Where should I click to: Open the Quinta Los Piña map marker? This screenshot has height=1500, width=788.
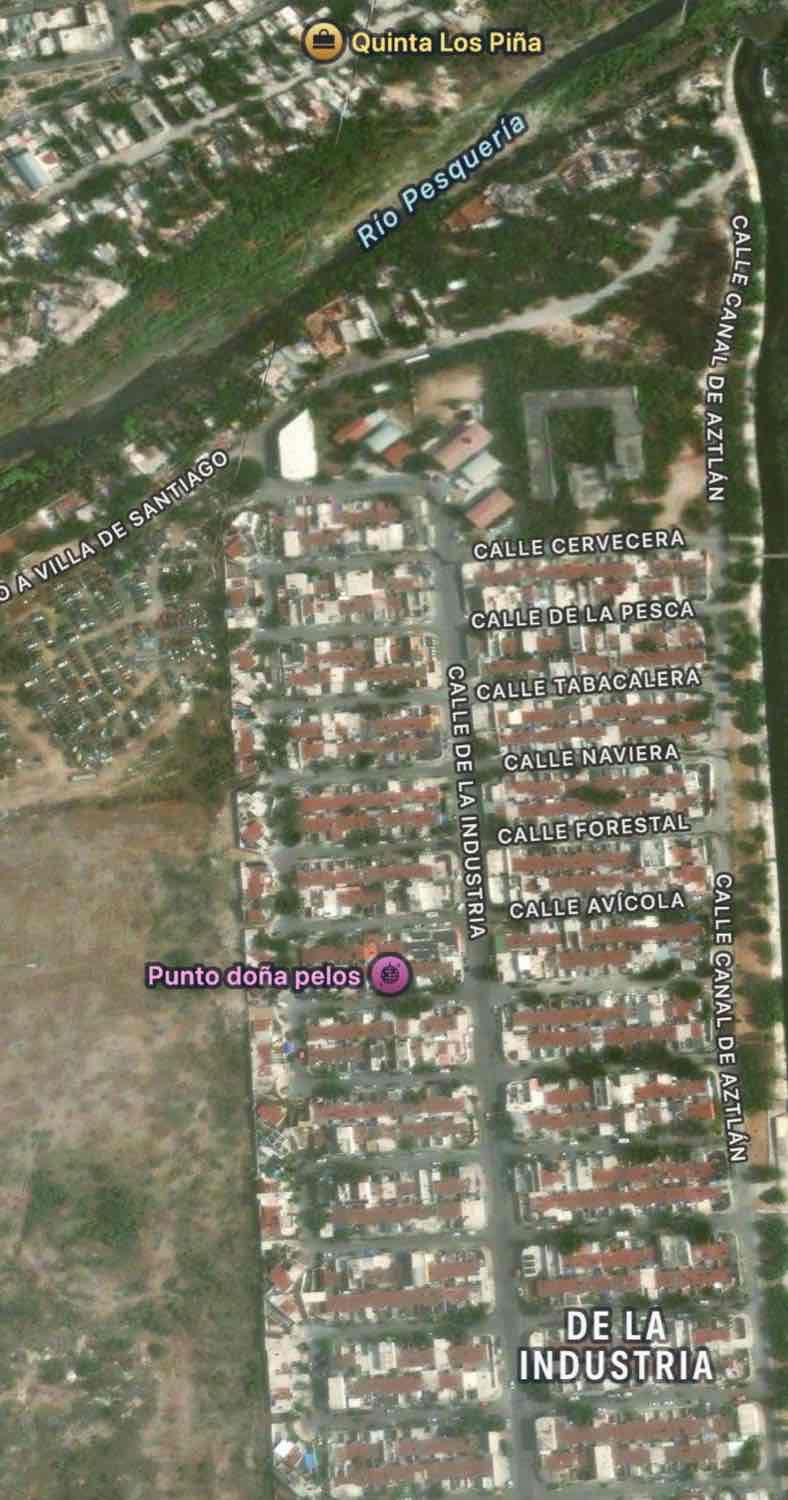[x=323, y=43]
